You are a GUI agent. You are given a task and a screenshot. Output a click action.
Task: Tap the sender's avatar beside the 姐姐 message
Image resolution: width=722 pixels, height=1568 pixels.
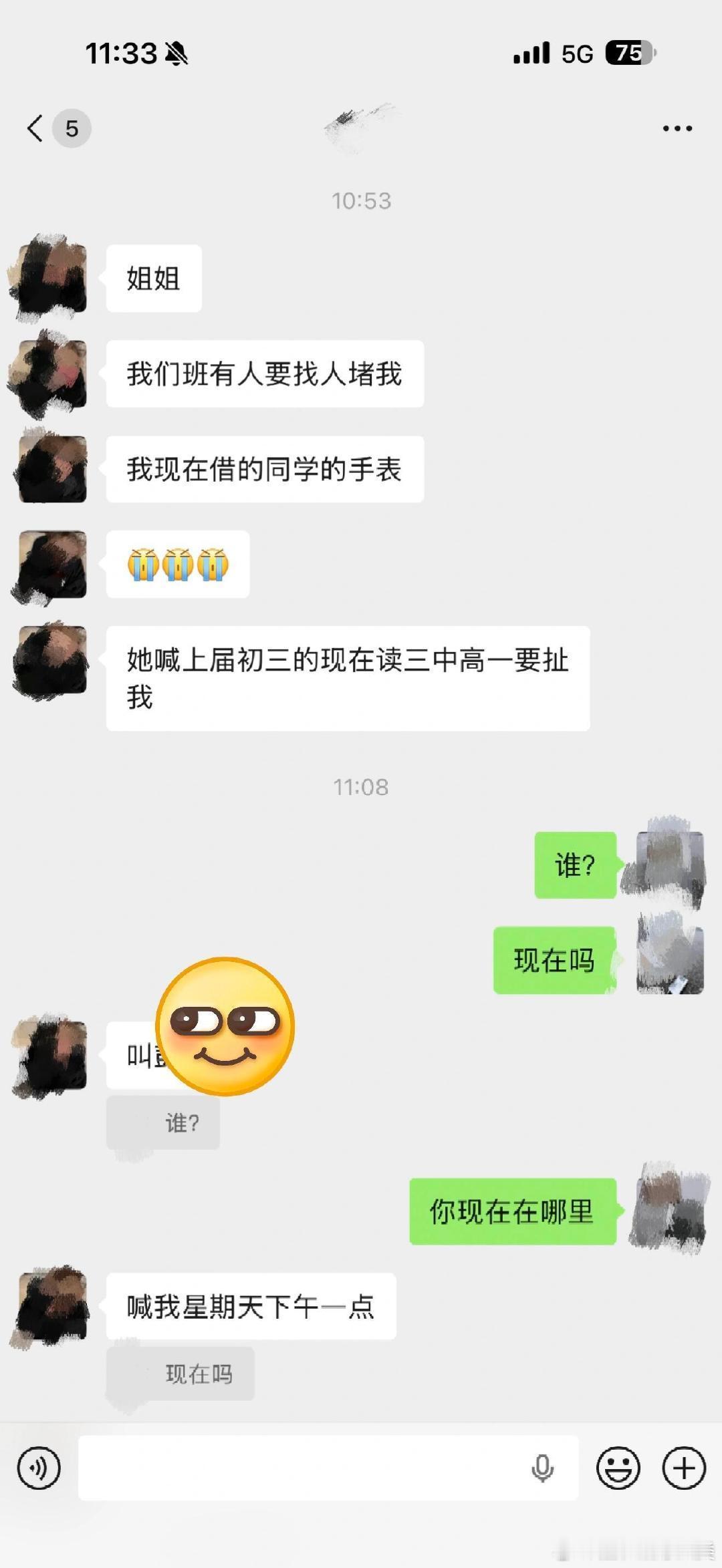[50, 279]
